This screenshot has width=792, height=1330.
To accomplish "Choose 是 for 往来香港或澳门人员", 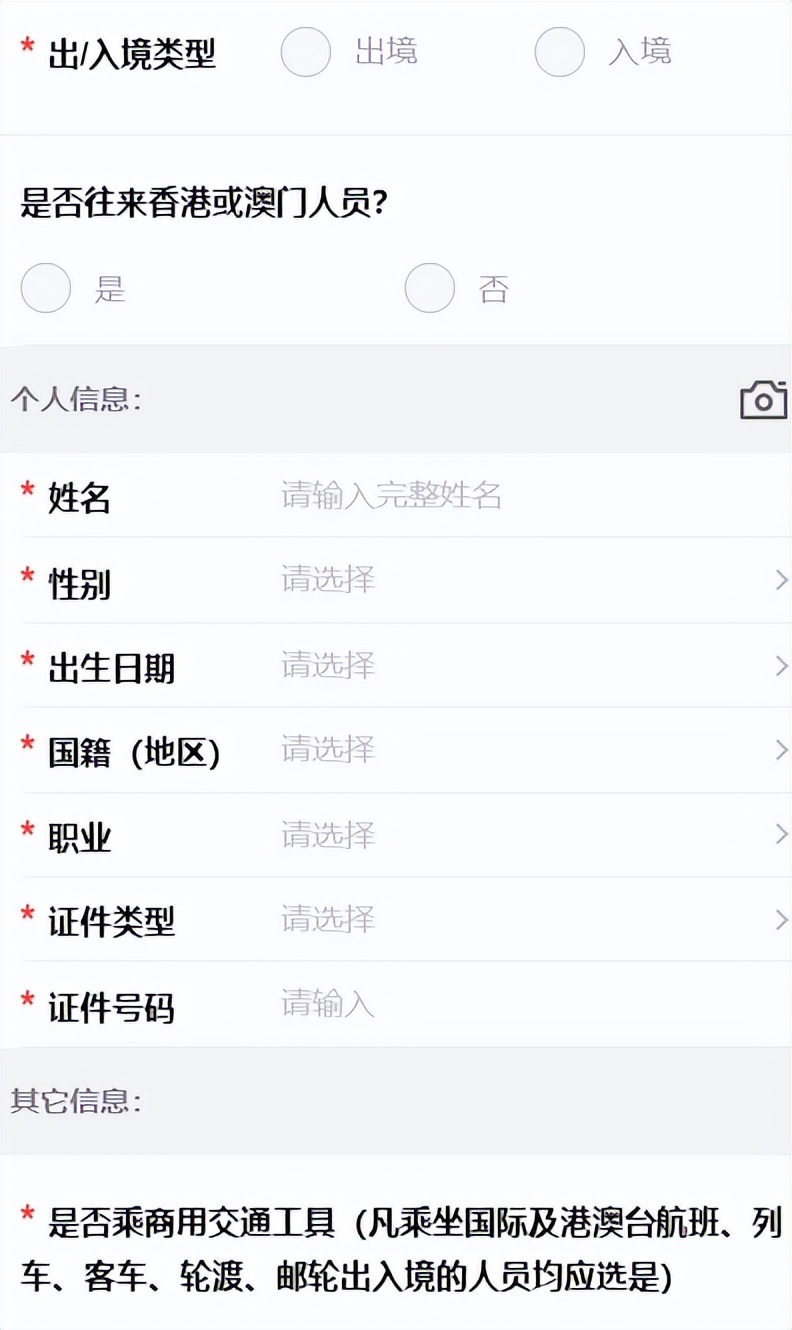I will pos(46,288).
